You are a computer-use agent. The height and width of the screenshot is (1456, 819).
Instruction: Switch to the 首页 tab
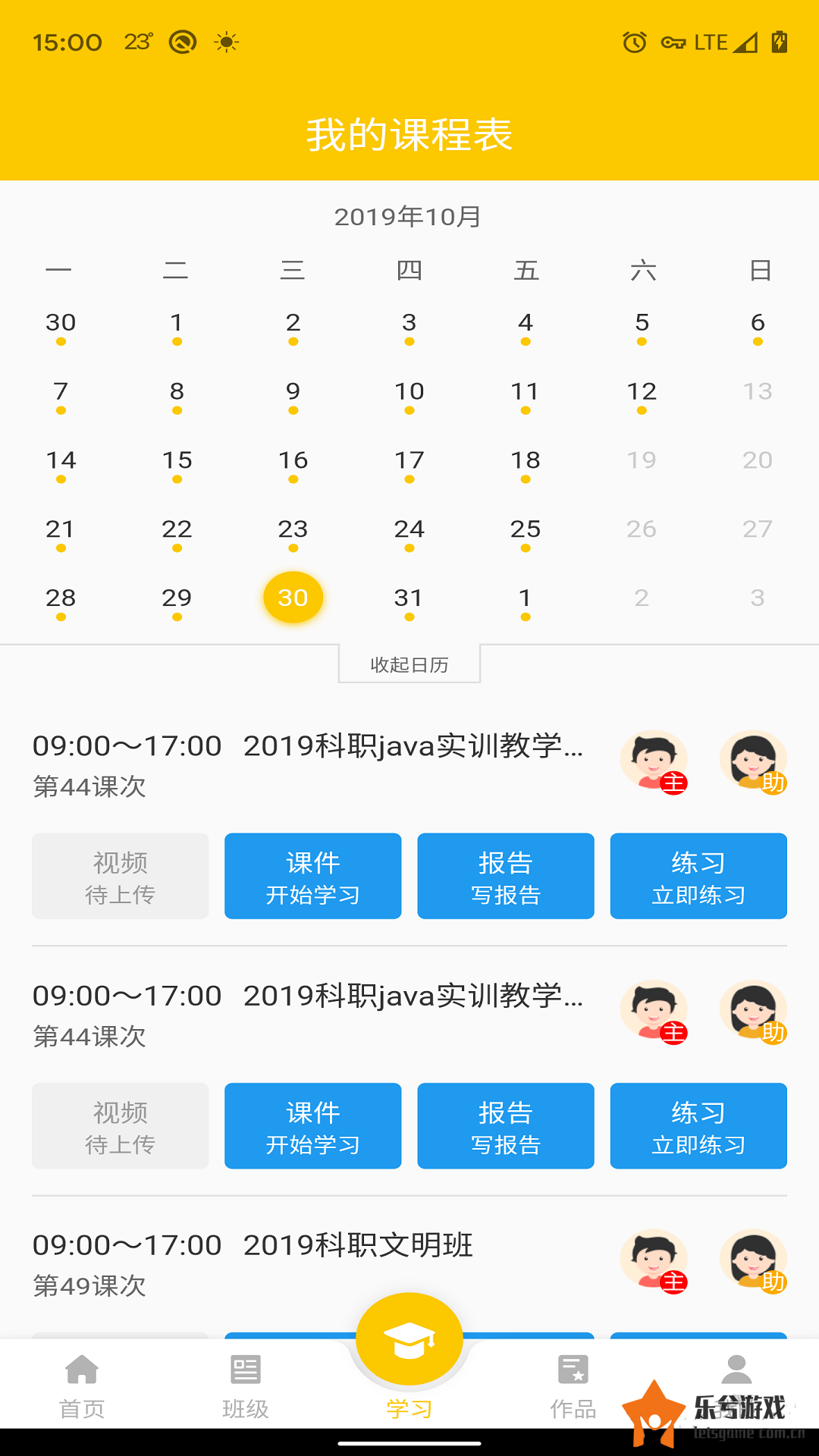click(x=82, y=1386)
